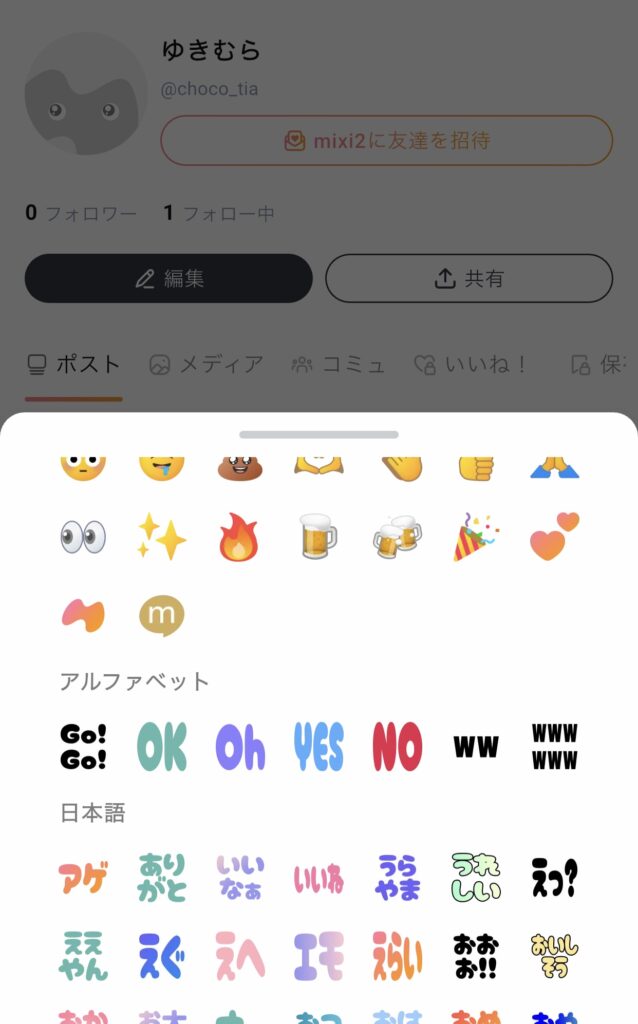Choose the おいしそう sticker
Image resolution: width=638 pixels, height=1024 pixels.
[555, 956]
